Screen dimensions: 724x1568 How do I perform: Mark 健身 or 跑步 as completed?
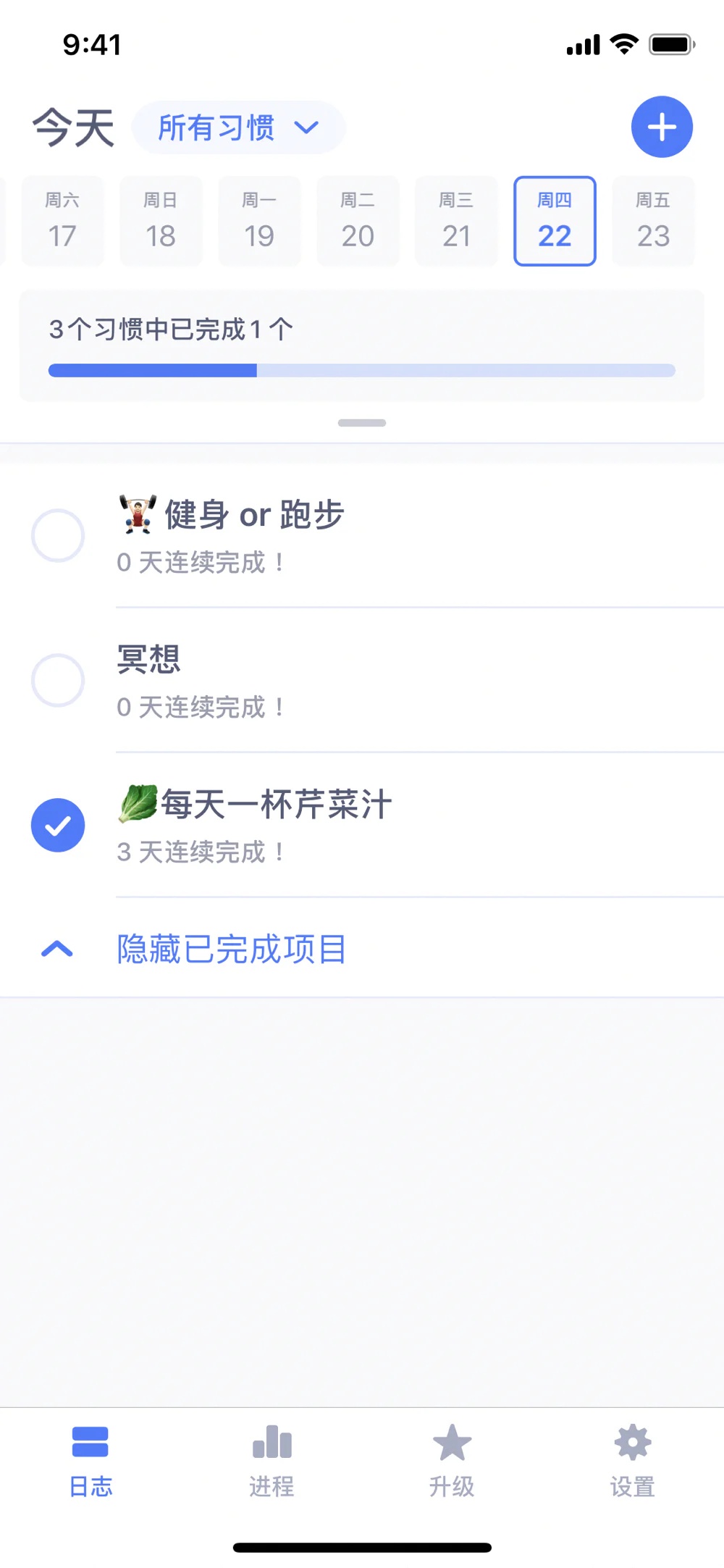[58, 536]
